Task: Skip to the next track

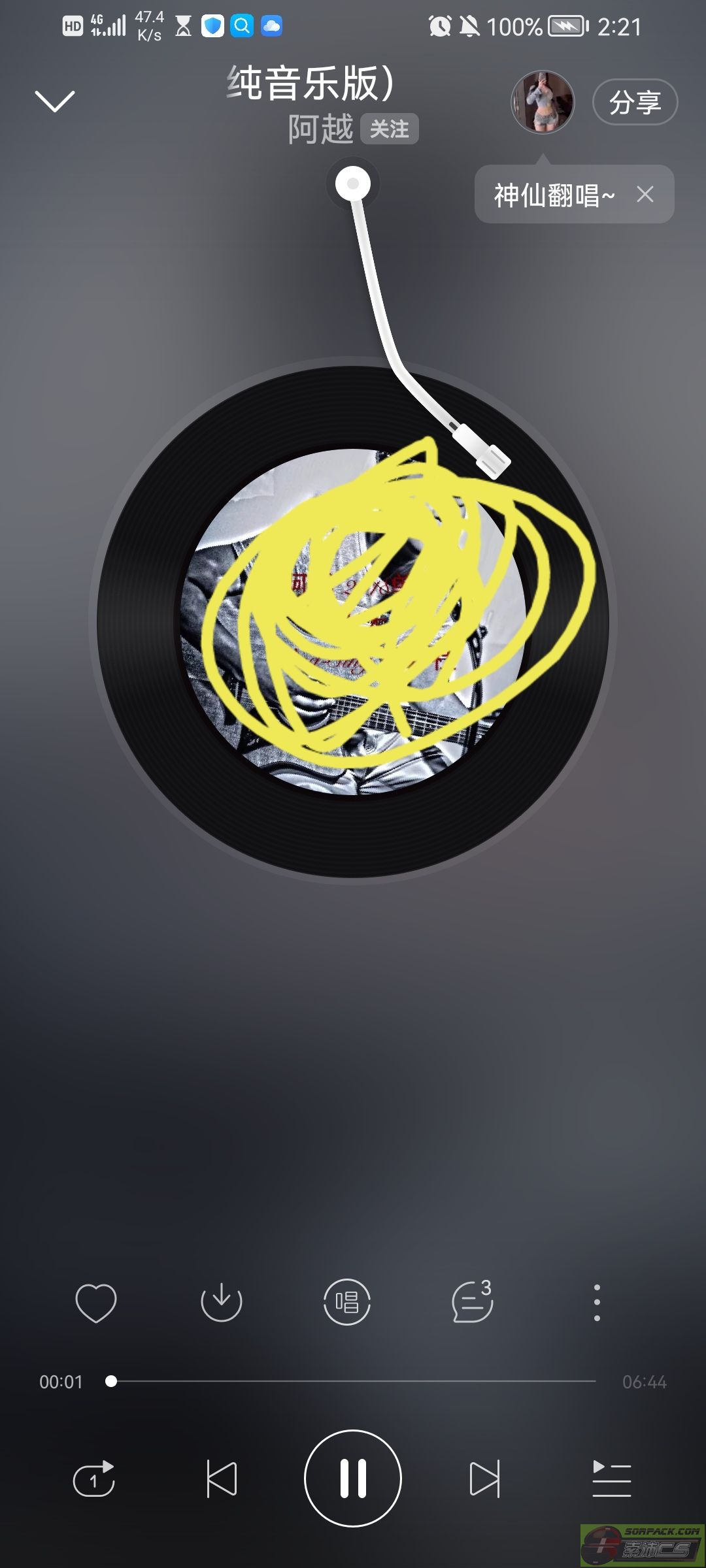Action: (x=484, y=1478)
